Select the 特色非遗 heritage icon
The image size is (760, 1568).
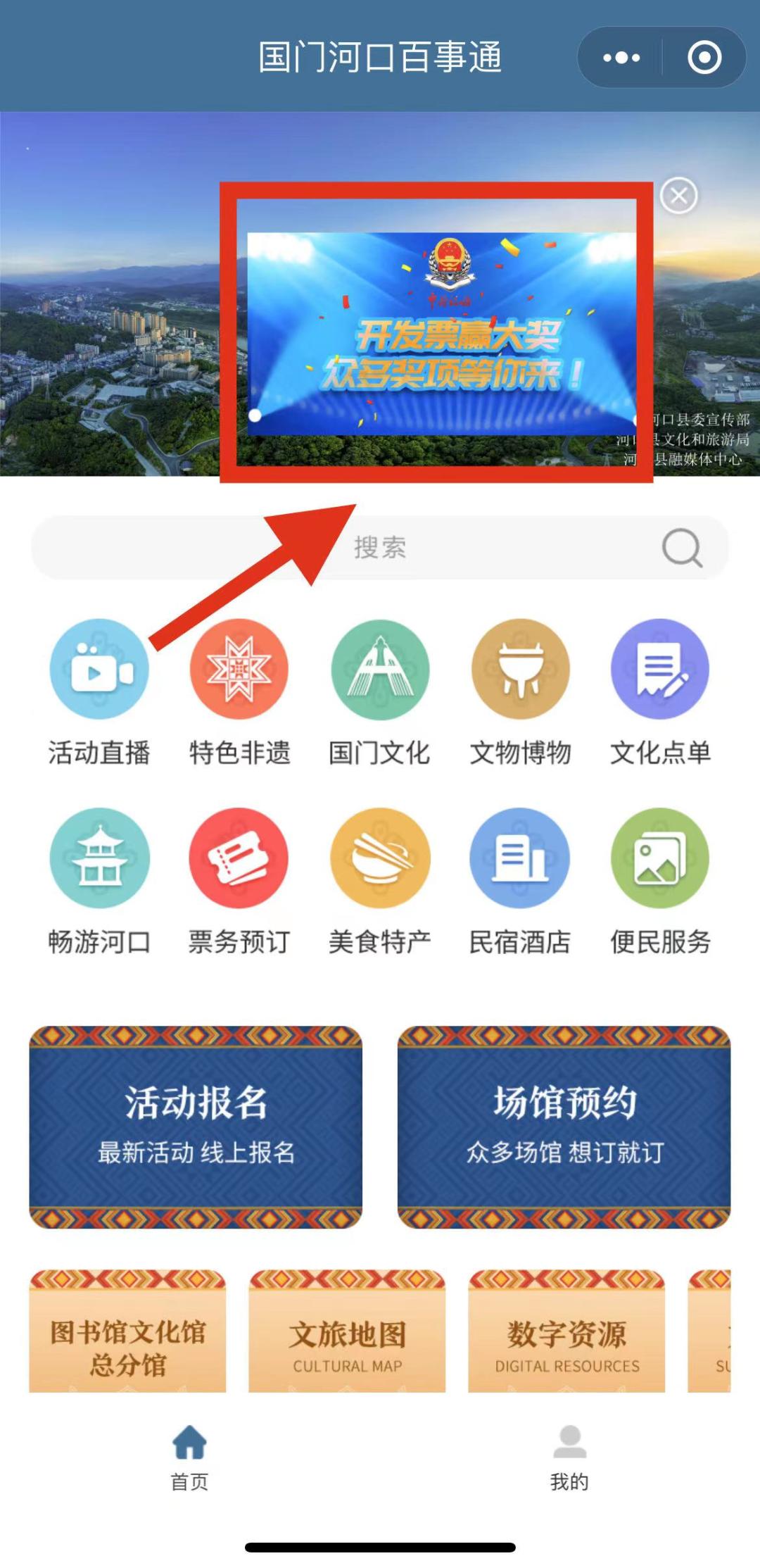pos(239,669)
